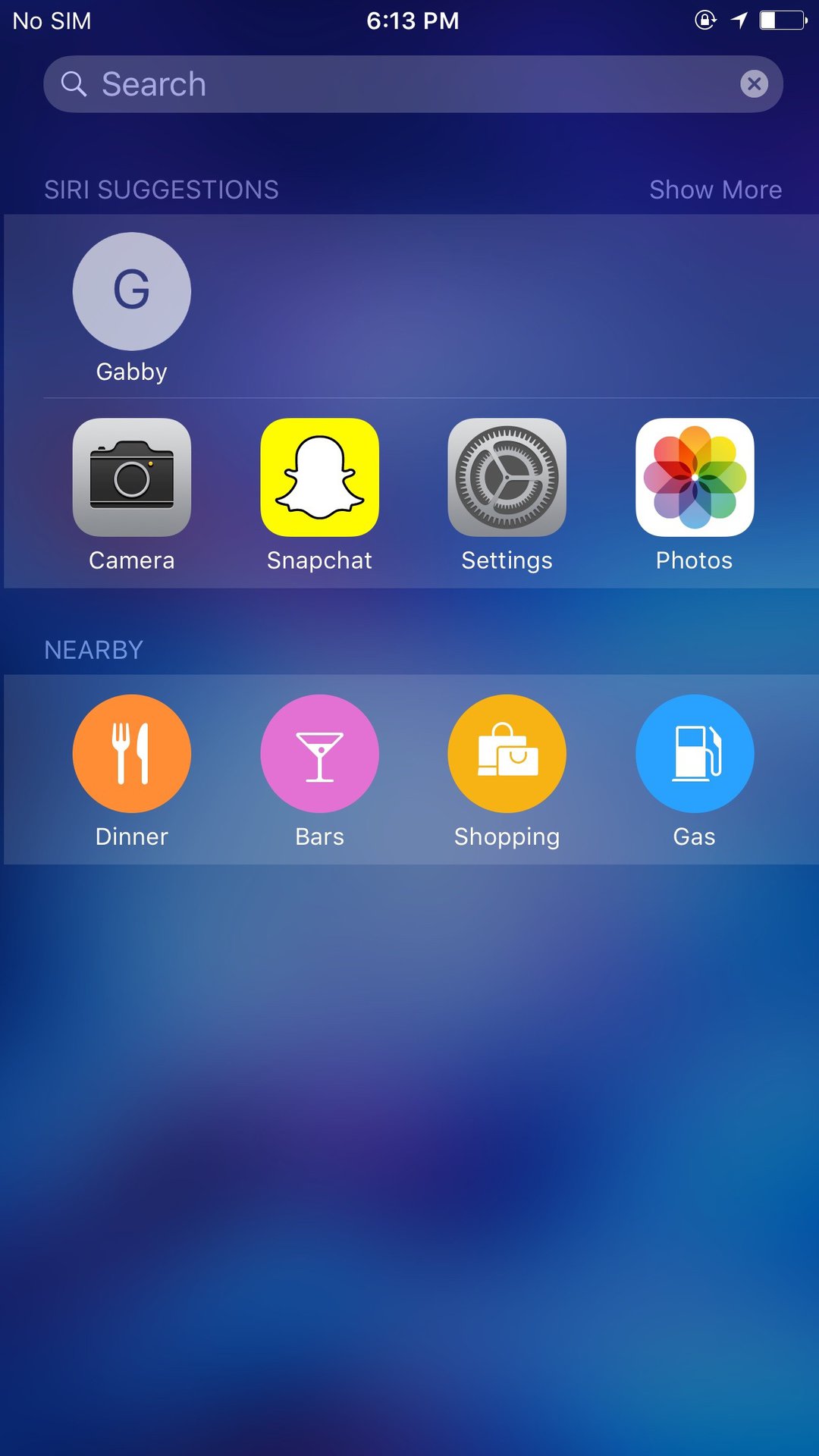Image resolution: width=819 pixels, height=1456 pixels.
Task: Find nearby Dinner places
Action: [x=132, y=754]
